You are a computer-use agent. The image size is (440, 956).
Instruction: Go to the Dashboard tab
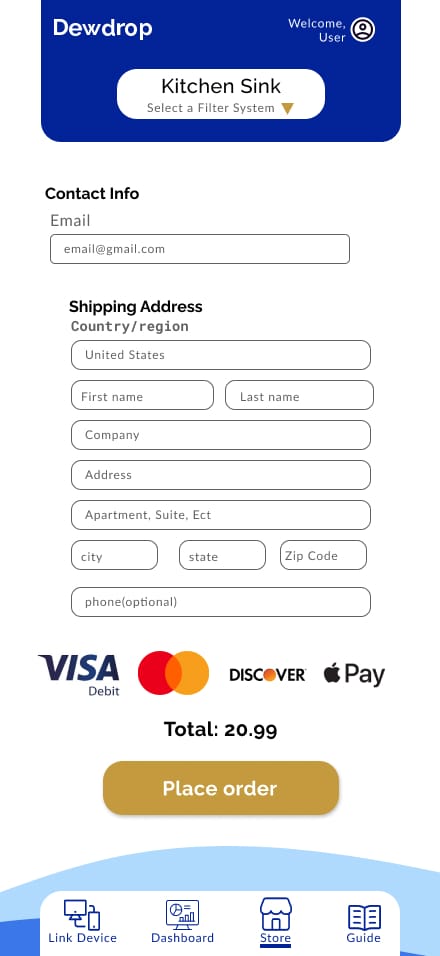pos(182,922)
